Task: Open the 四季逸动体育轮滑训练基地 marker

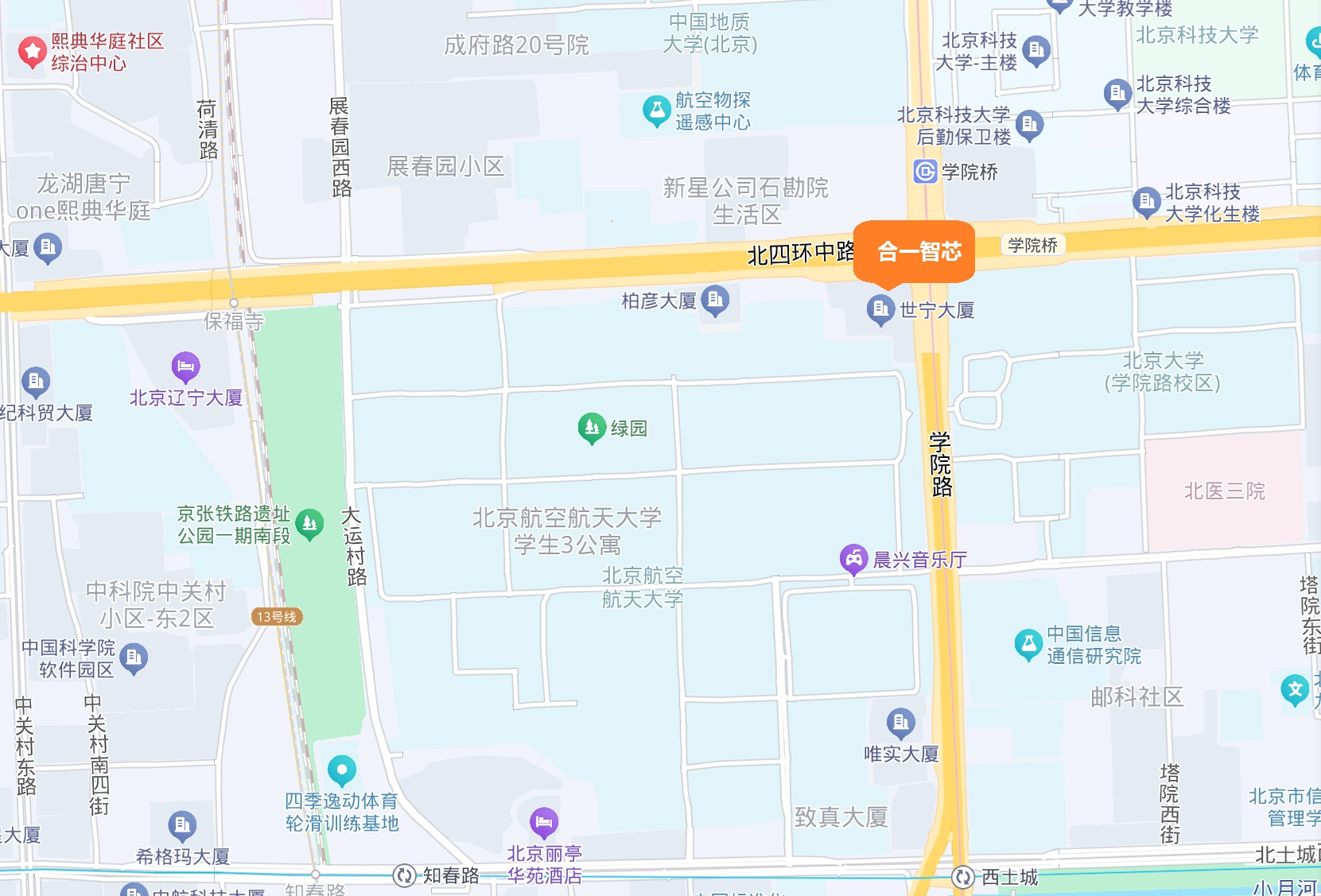Action: (x=342, y=770)
